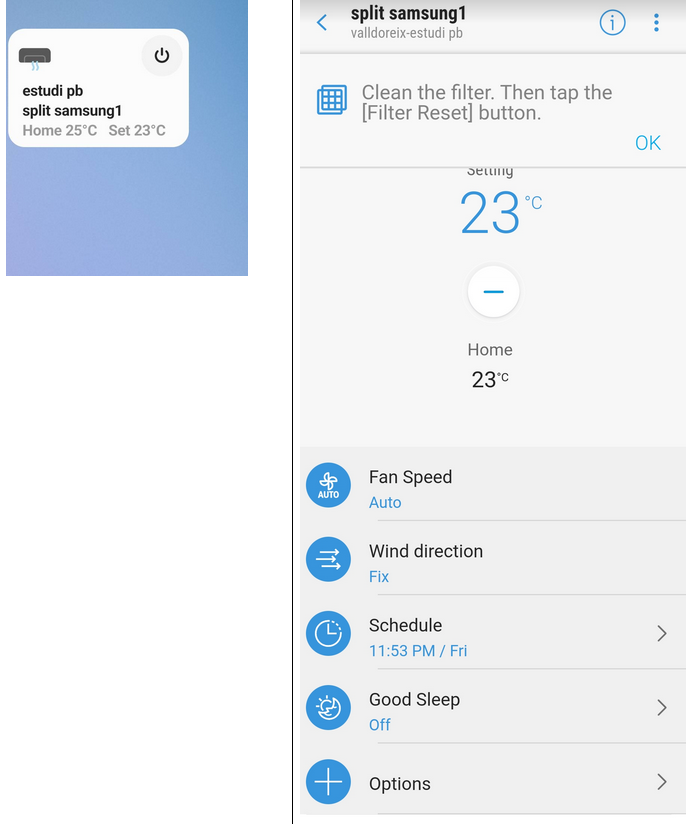
Task: Go back from split samsung1
Action: 322,23
